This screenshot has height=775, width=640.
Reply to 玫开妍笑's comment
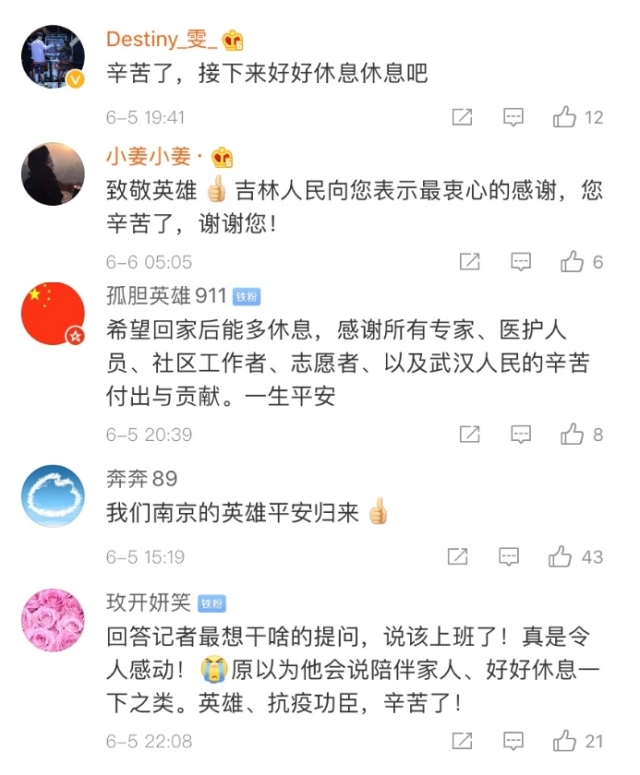click(x=513, y=741)
